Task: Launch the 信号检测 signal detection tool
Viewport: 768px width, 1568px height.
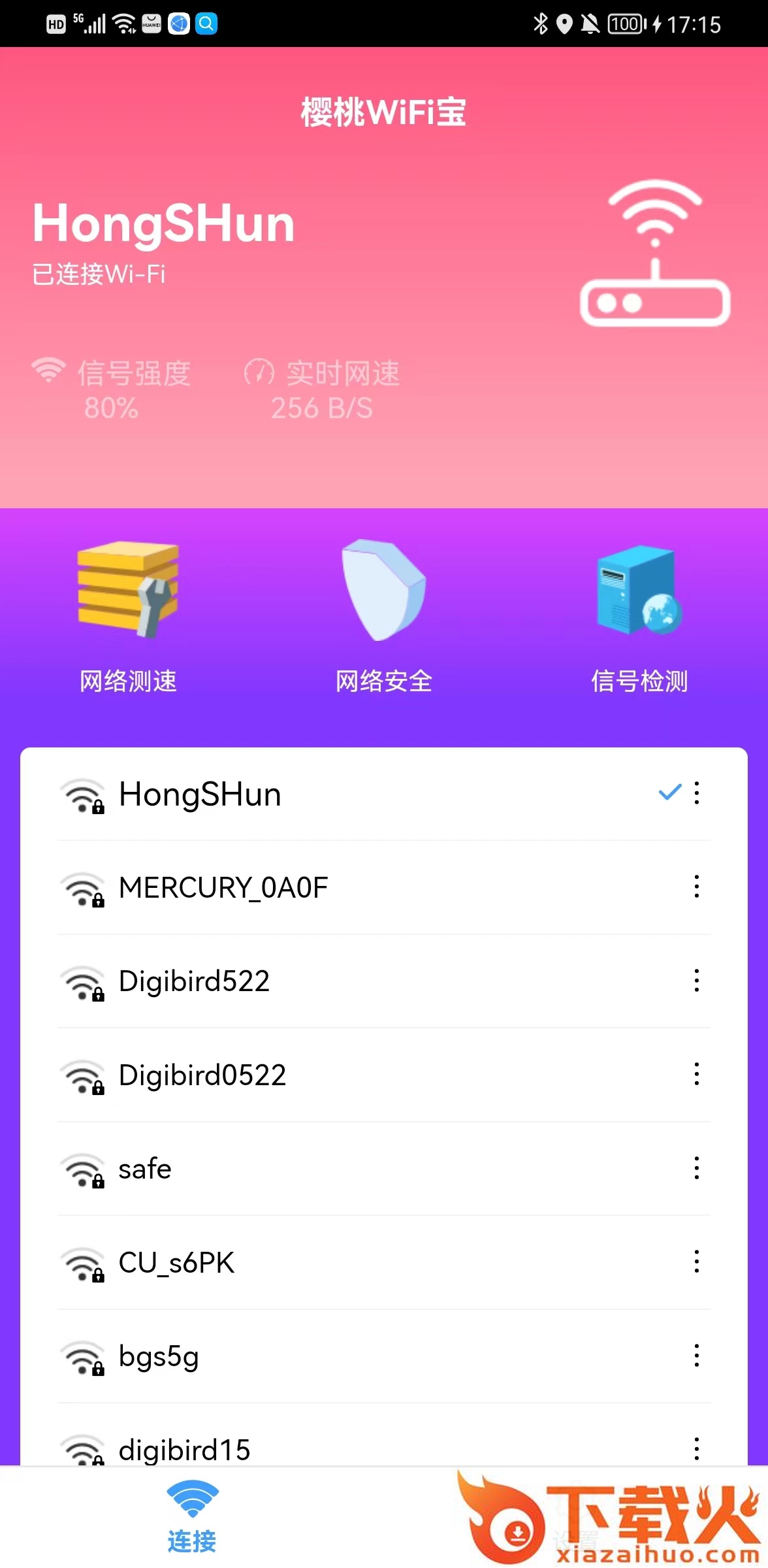Action: point(639,615)
